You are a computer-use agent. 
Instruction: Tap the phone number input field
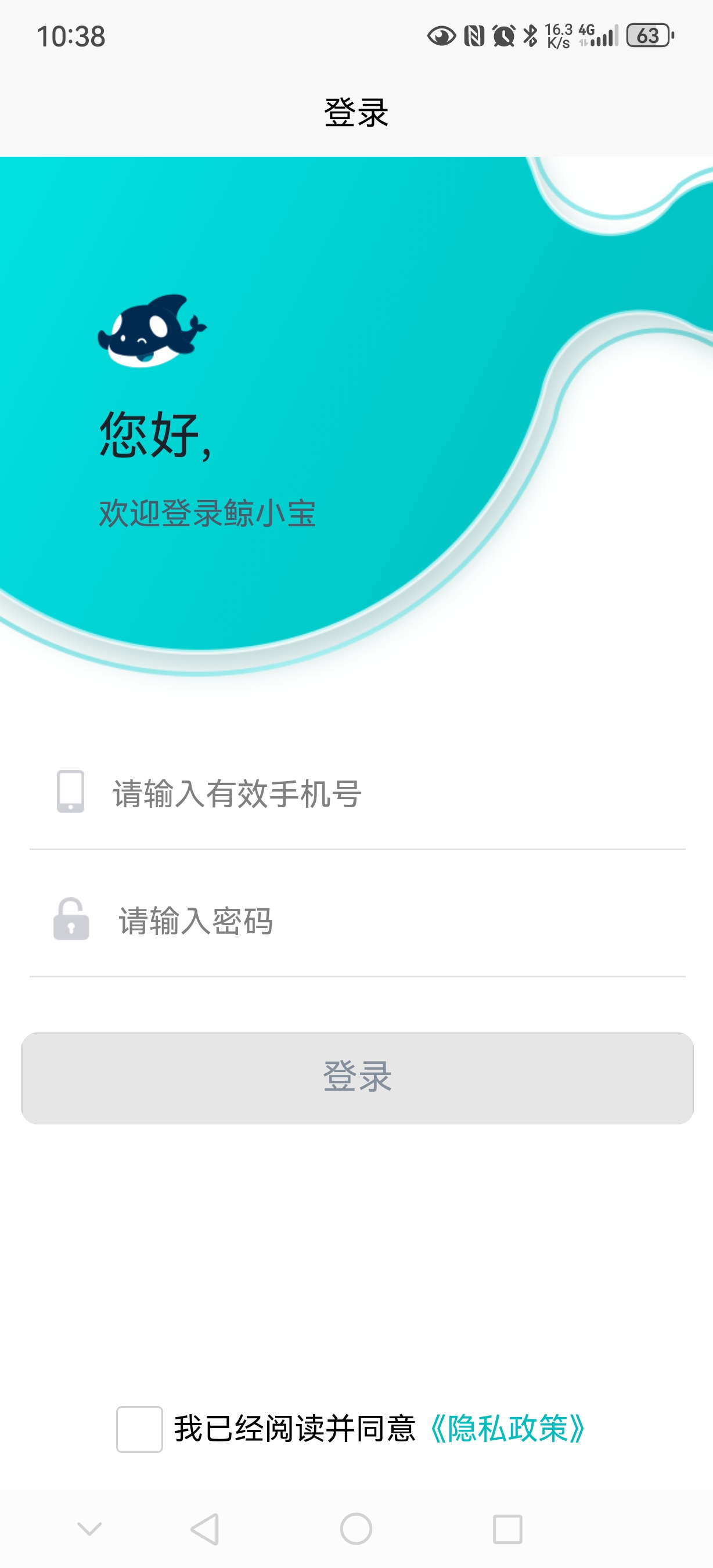click(357, 793)
